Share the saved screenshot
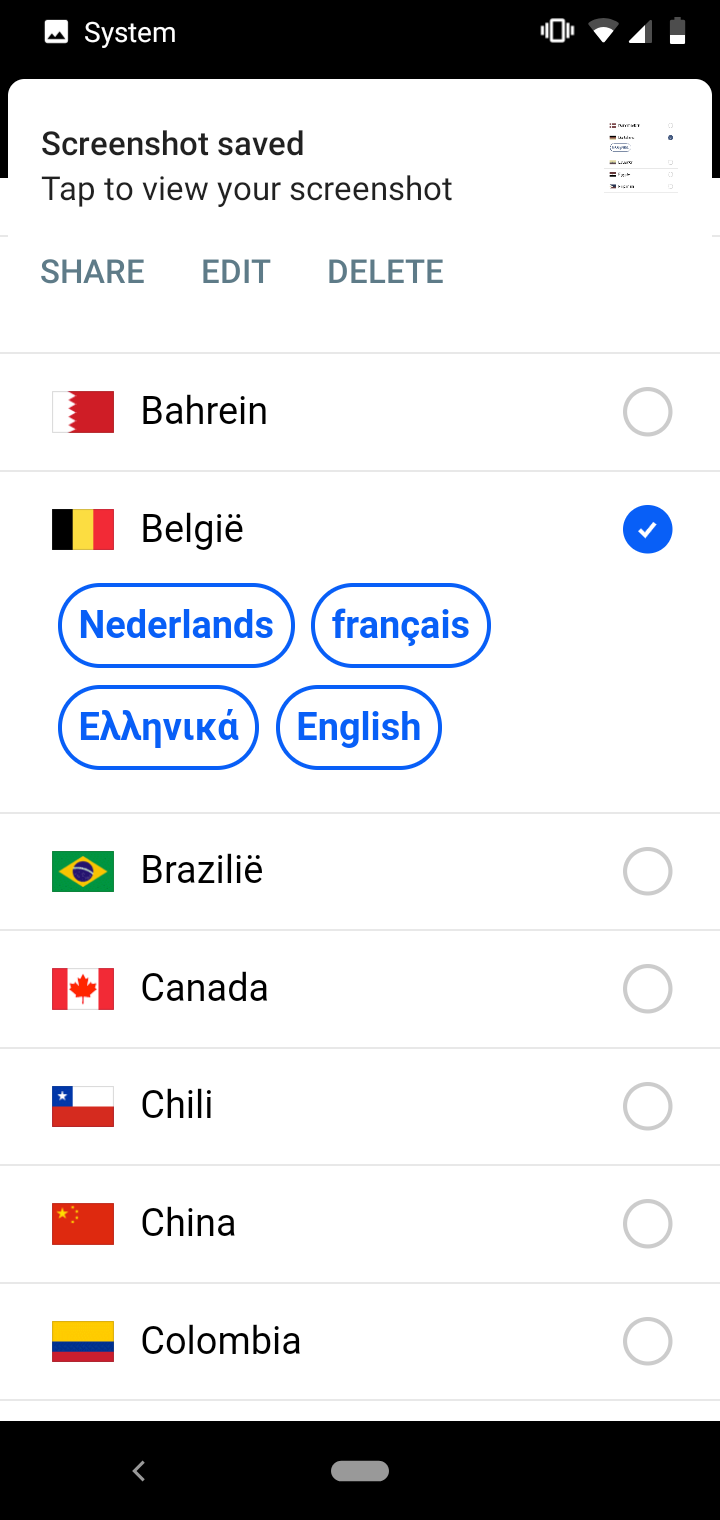This screenshot has width=720, height=1520. (x=92, y=272)
